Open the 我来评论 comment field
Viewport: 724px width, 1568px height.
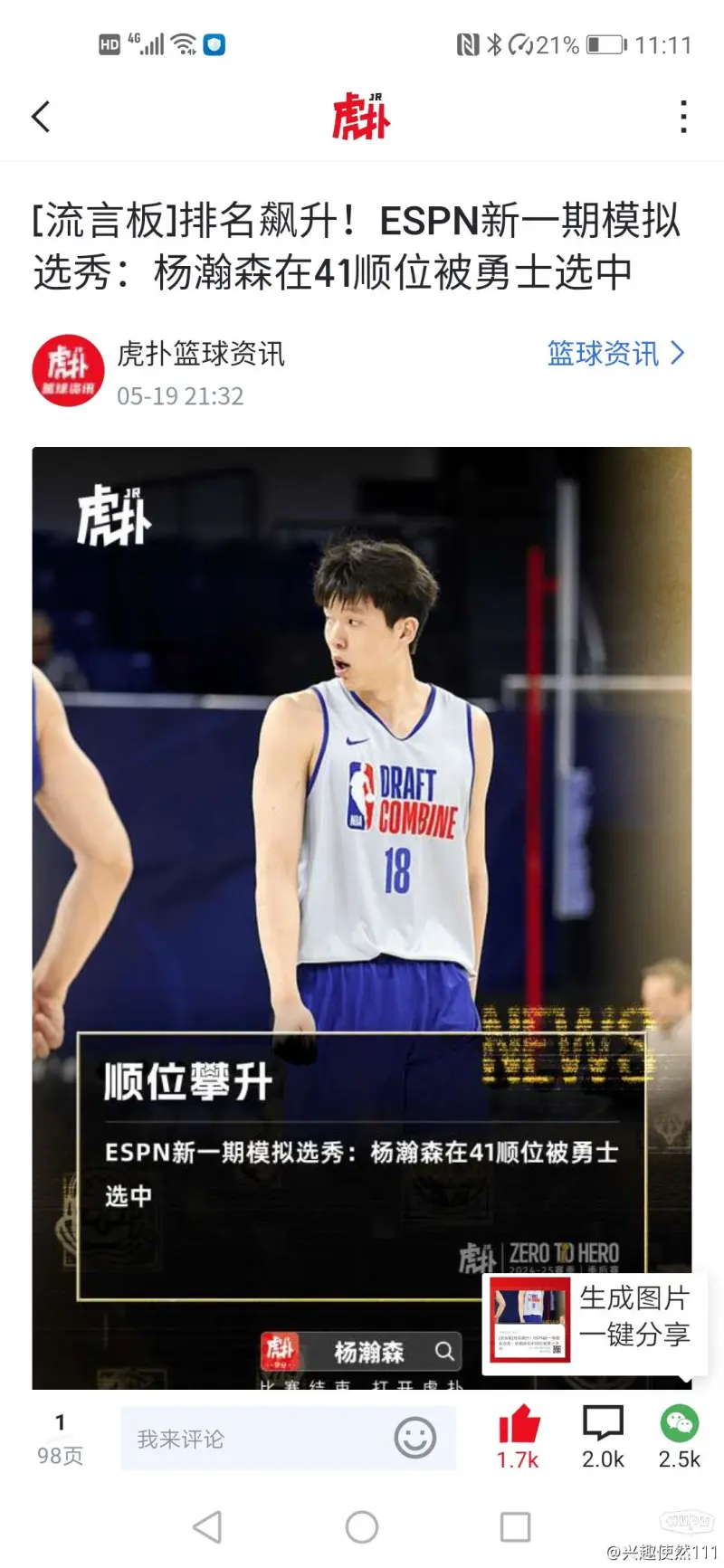(253, 1438)
